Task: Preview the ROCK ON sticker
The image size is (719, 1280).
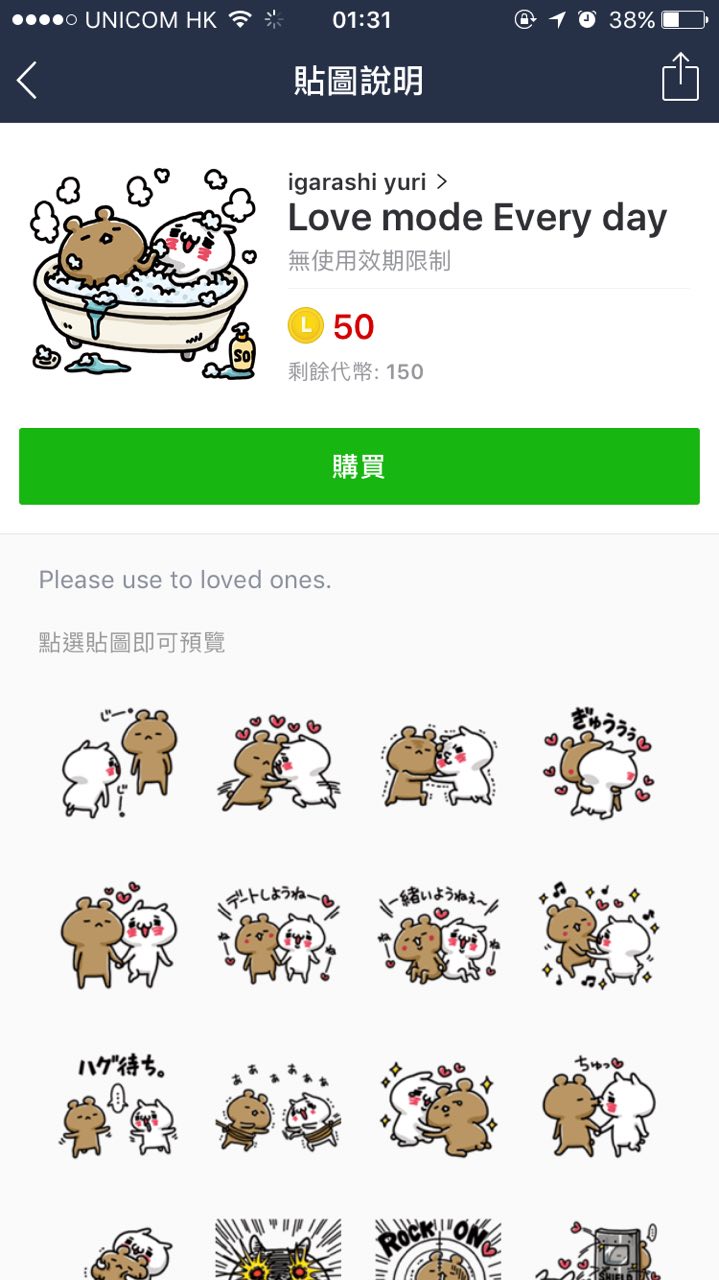Action: click(438, 1250)
